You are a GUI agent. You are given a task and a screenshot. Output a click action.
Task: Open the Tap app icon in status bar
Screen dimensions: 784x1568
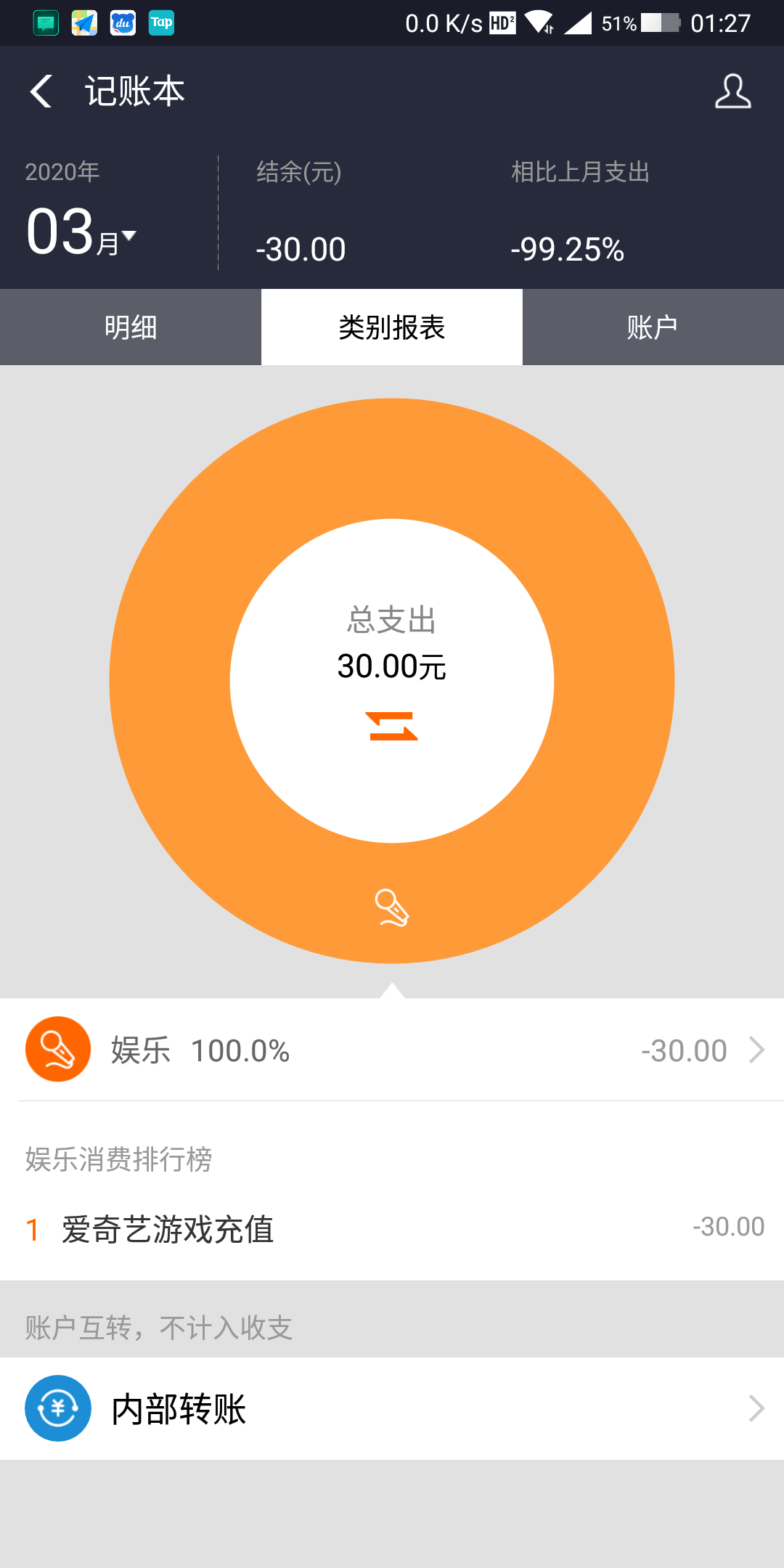161,23
